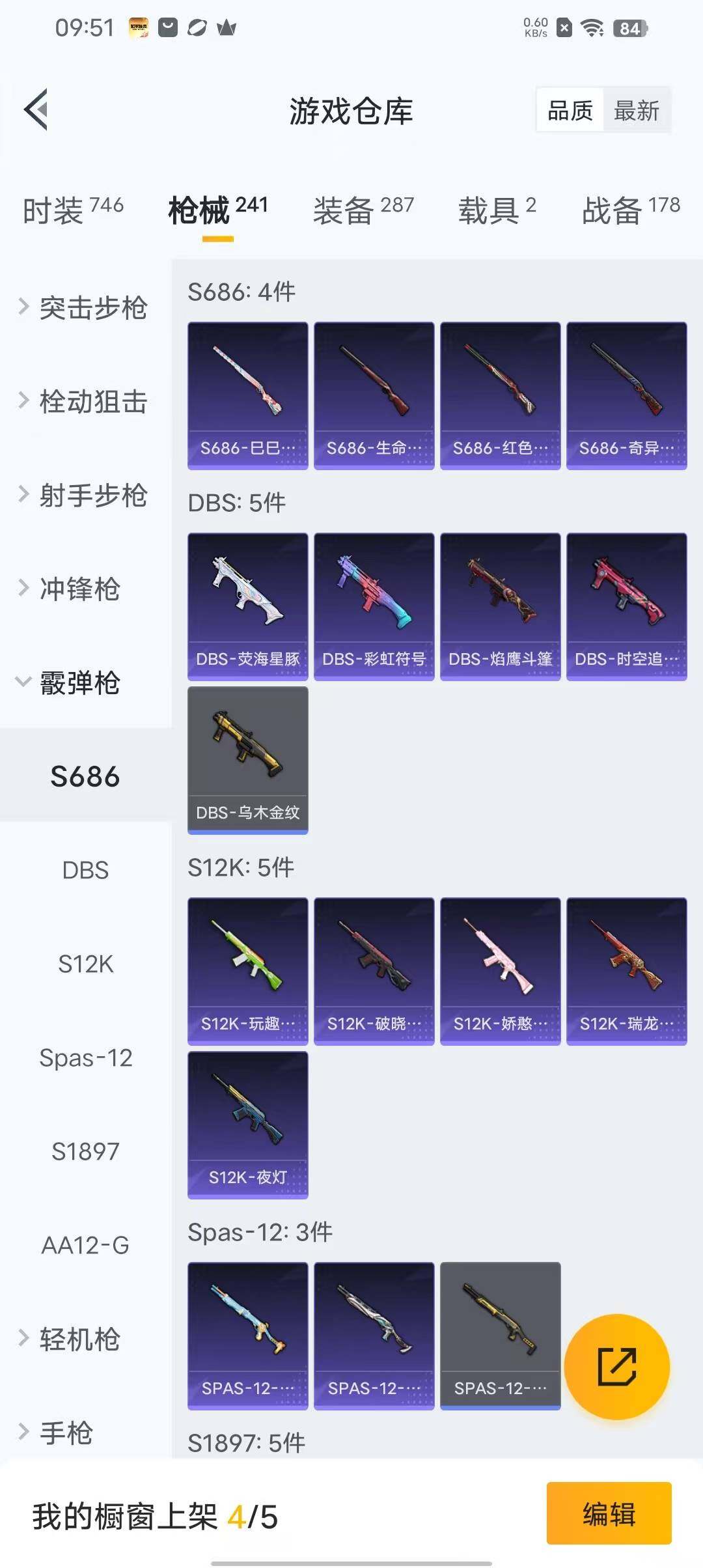Expand the 栓动狙击 category

(x=85, y=401)
